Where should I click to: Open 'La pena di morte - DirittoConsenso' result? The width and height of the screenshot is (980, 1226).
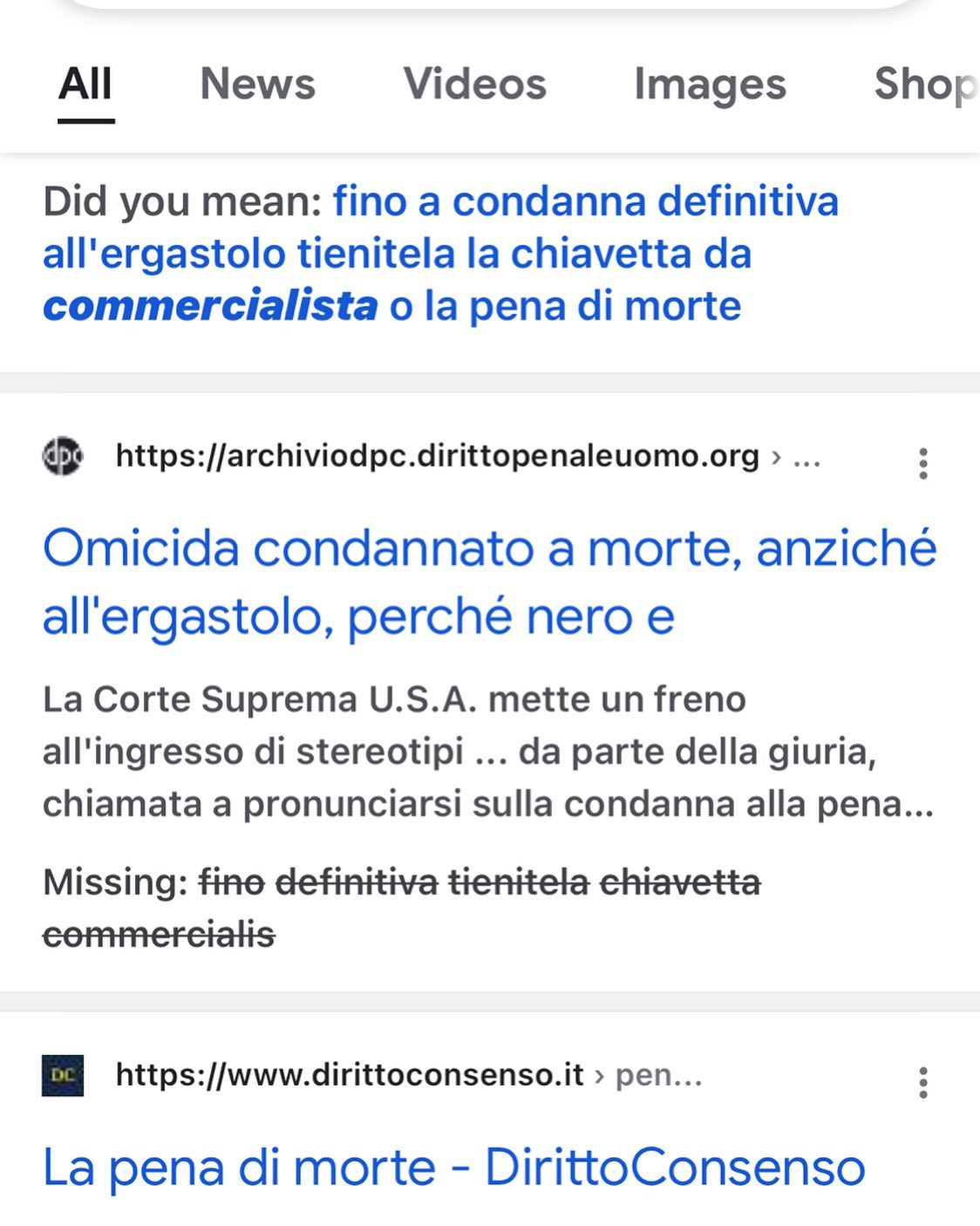453,1167
